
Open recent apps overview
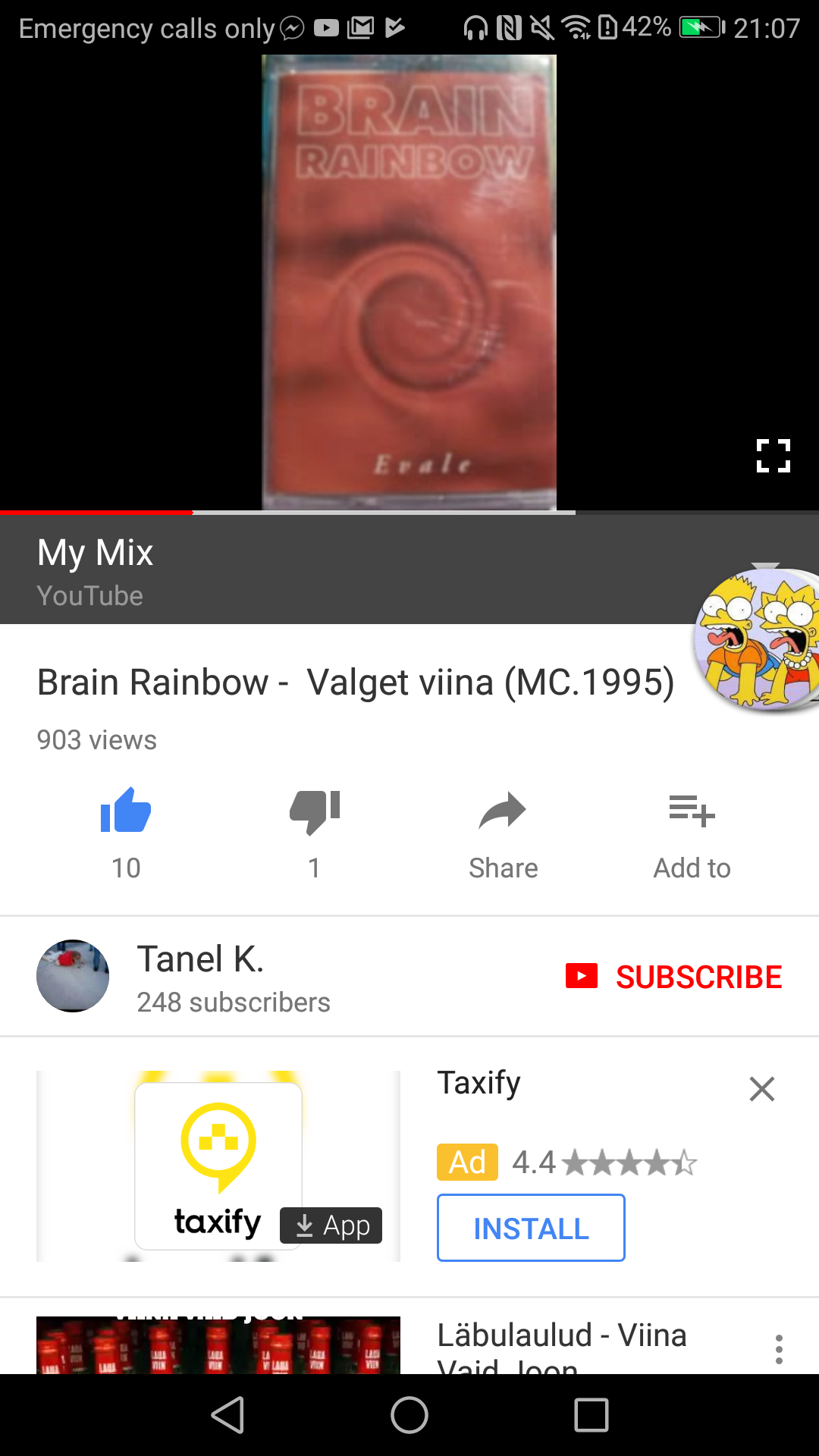591,1415
